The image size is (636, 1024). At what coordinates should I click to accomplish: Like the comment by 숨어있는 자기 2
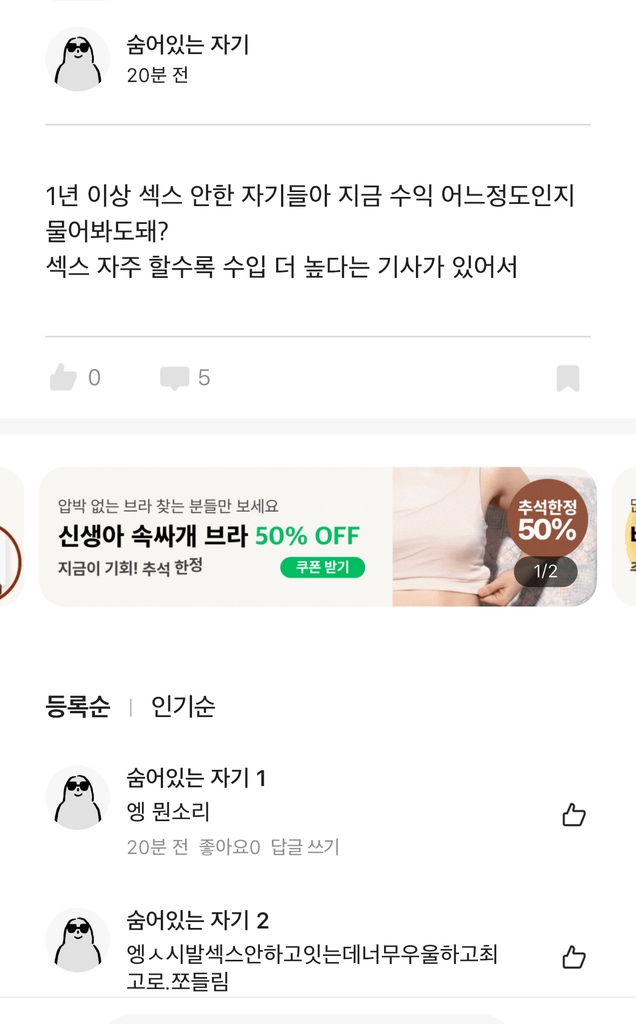click(574, 957)
